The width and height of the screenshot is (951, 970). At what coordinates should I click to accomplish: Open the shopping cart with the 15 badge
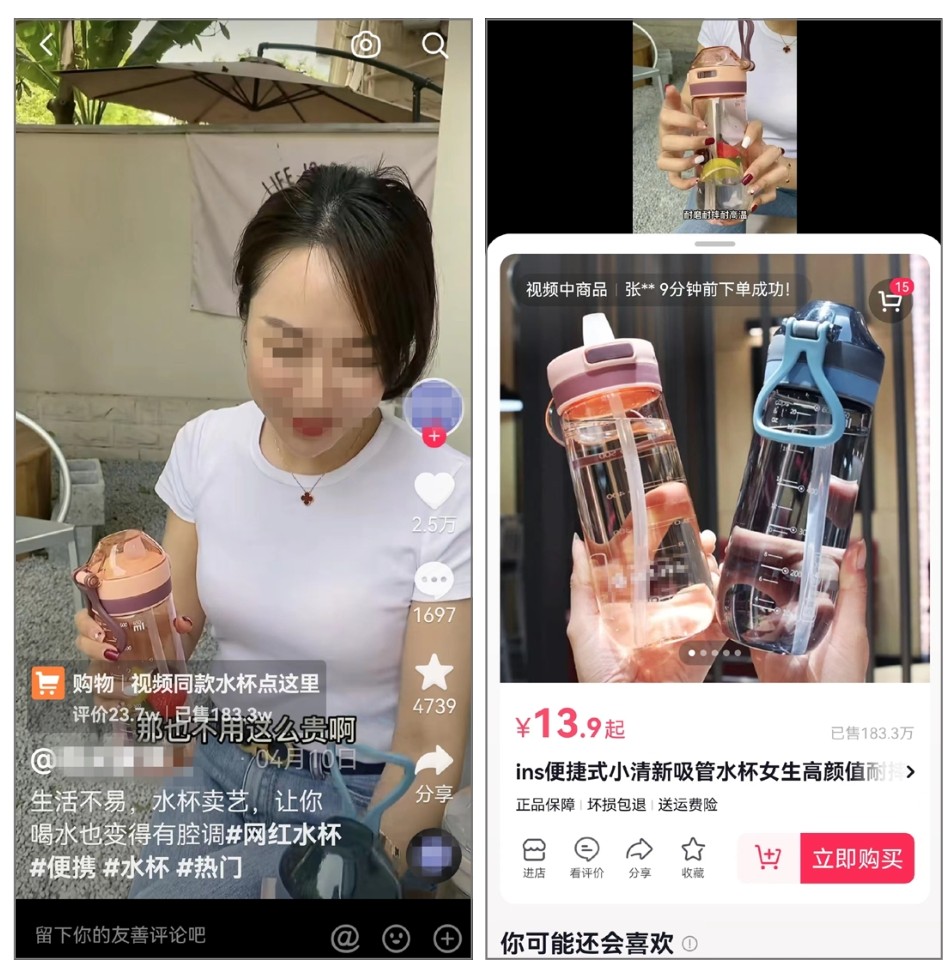click(890, 301)
